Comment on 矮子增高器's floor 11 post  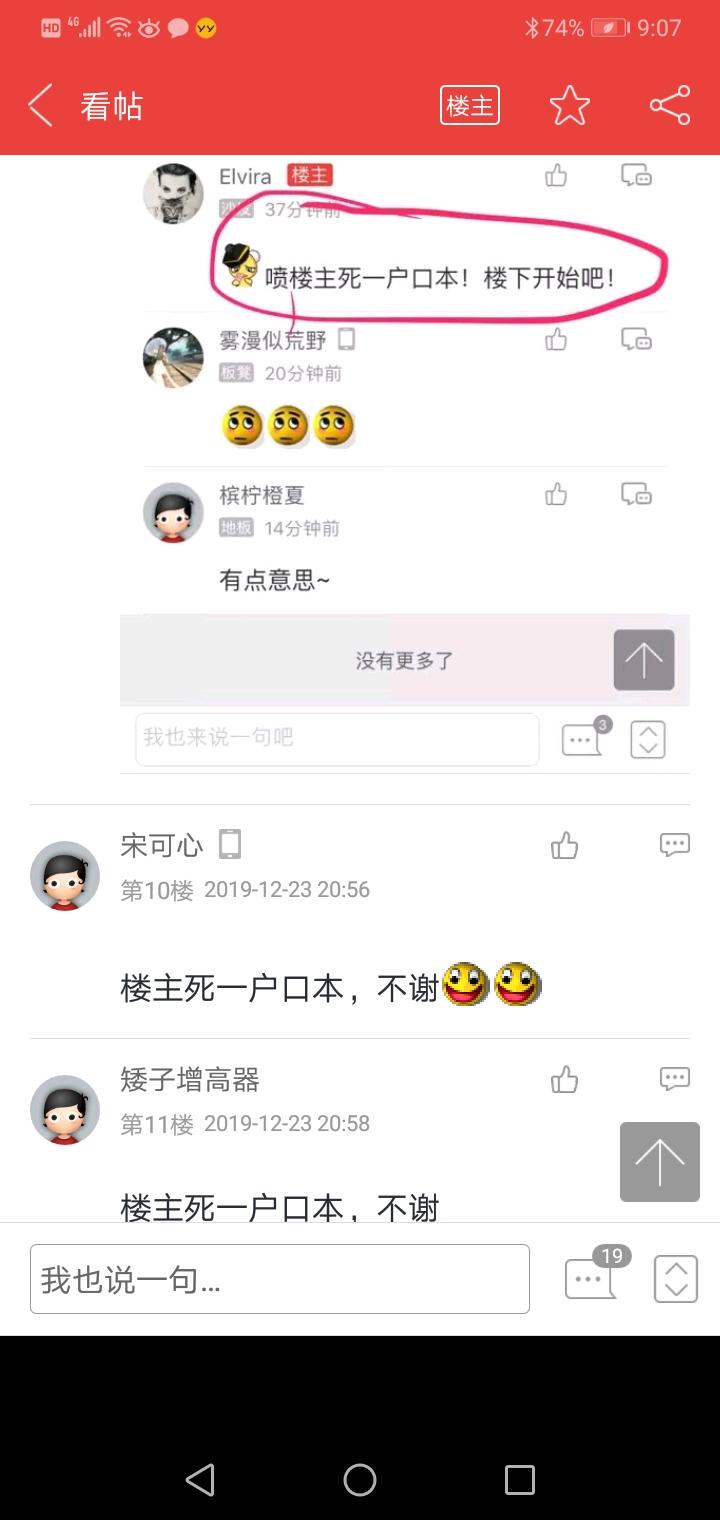click(675, 1080)
